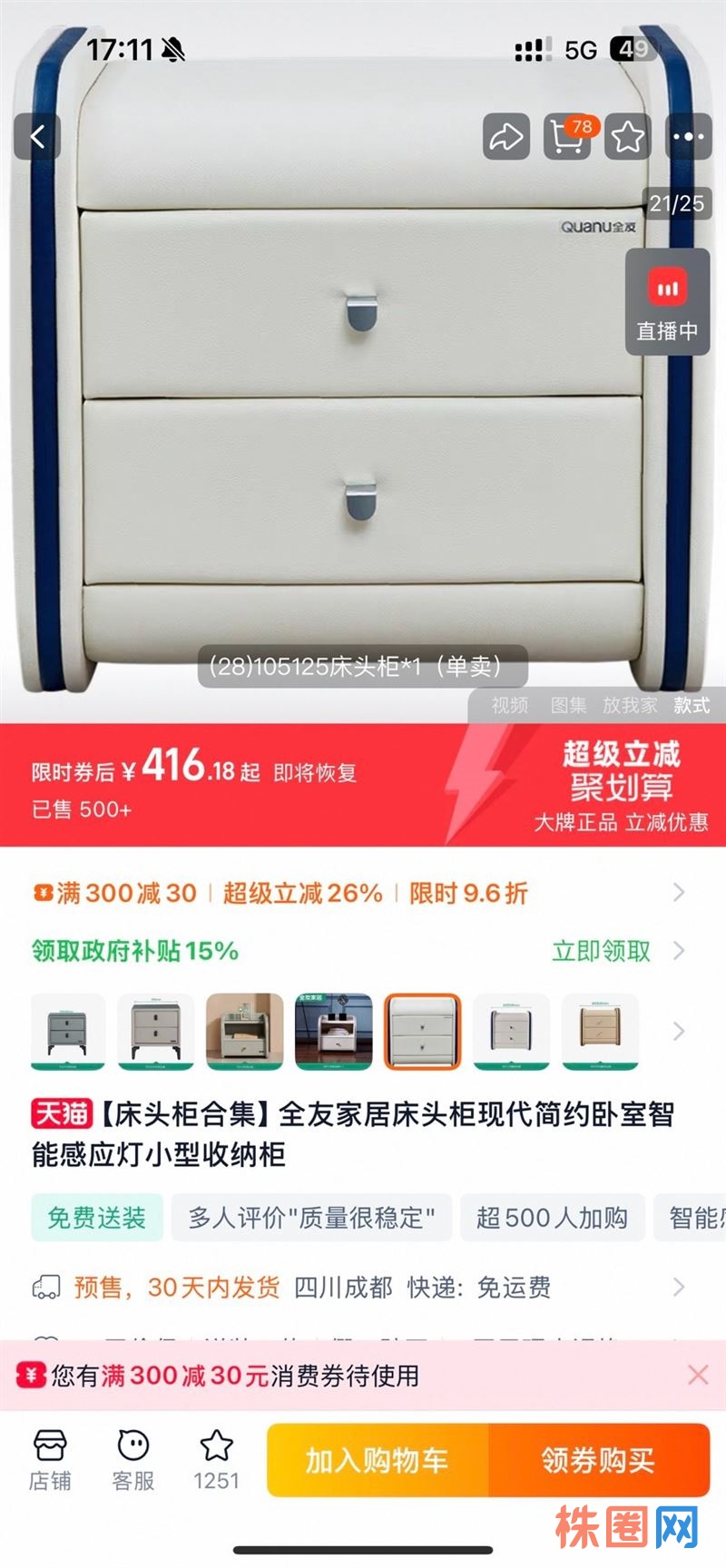The image size is (726, 1568).
Task: Contact 客服 customer service
Action: [133, 1459]
